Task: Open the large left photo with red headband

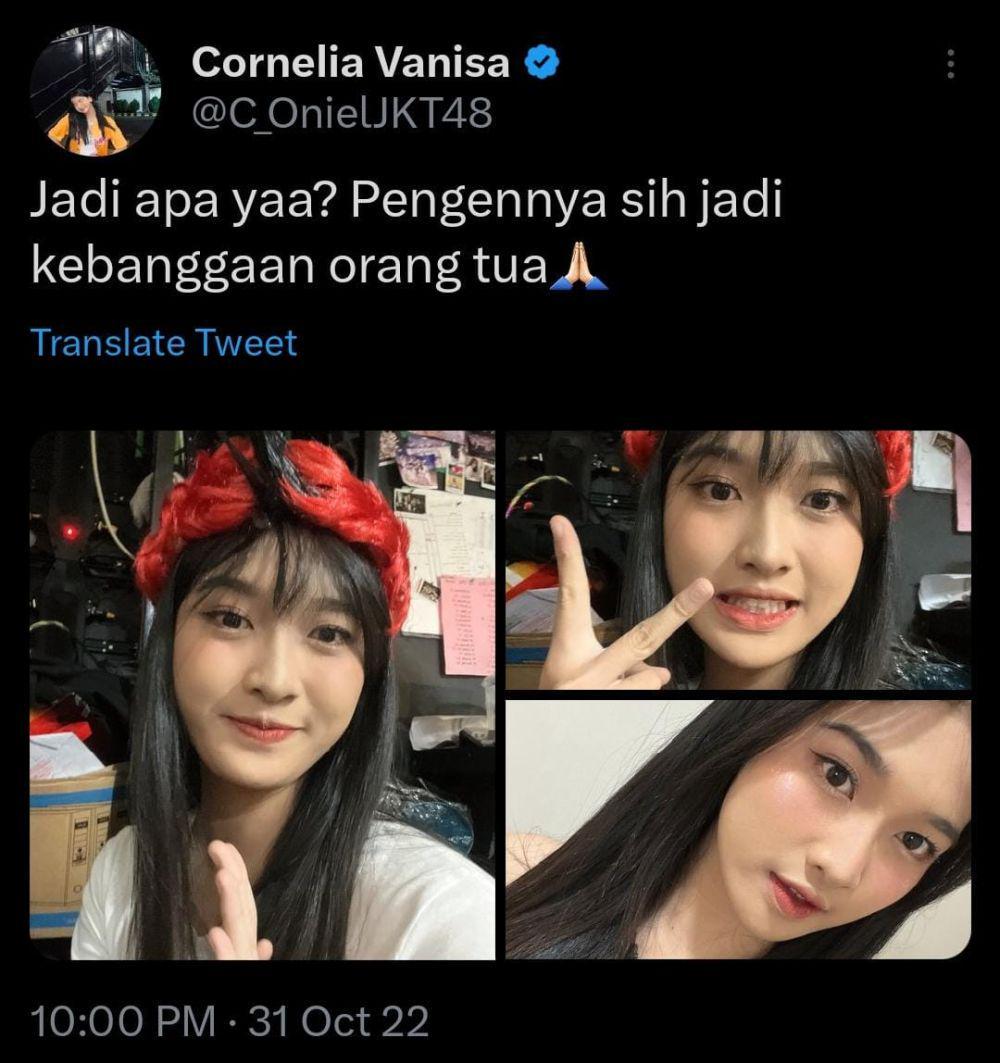Action: (x=263, y=695)
